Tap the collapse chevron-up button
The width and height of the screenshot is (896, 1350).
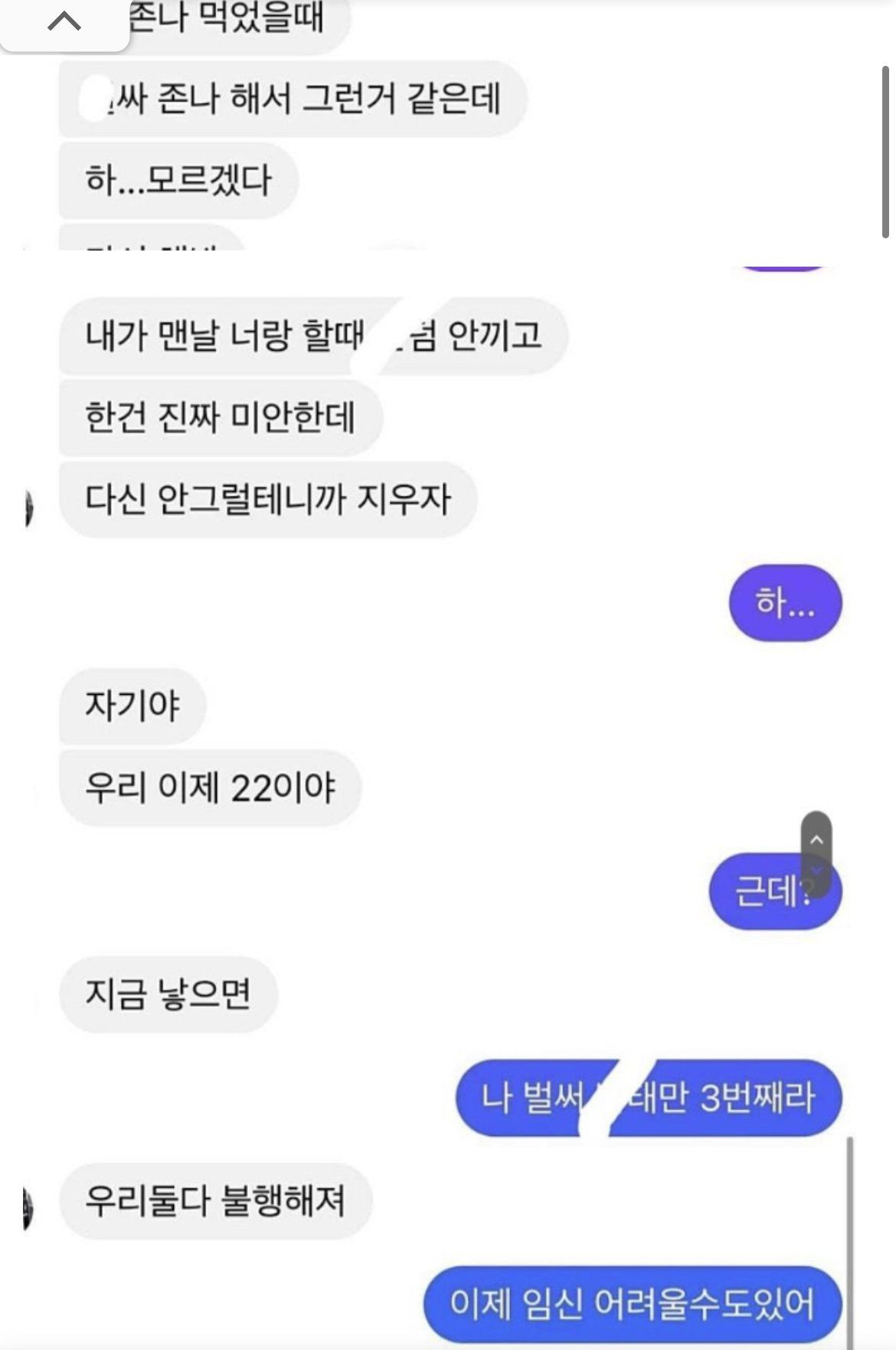click(x=64, y=23)
